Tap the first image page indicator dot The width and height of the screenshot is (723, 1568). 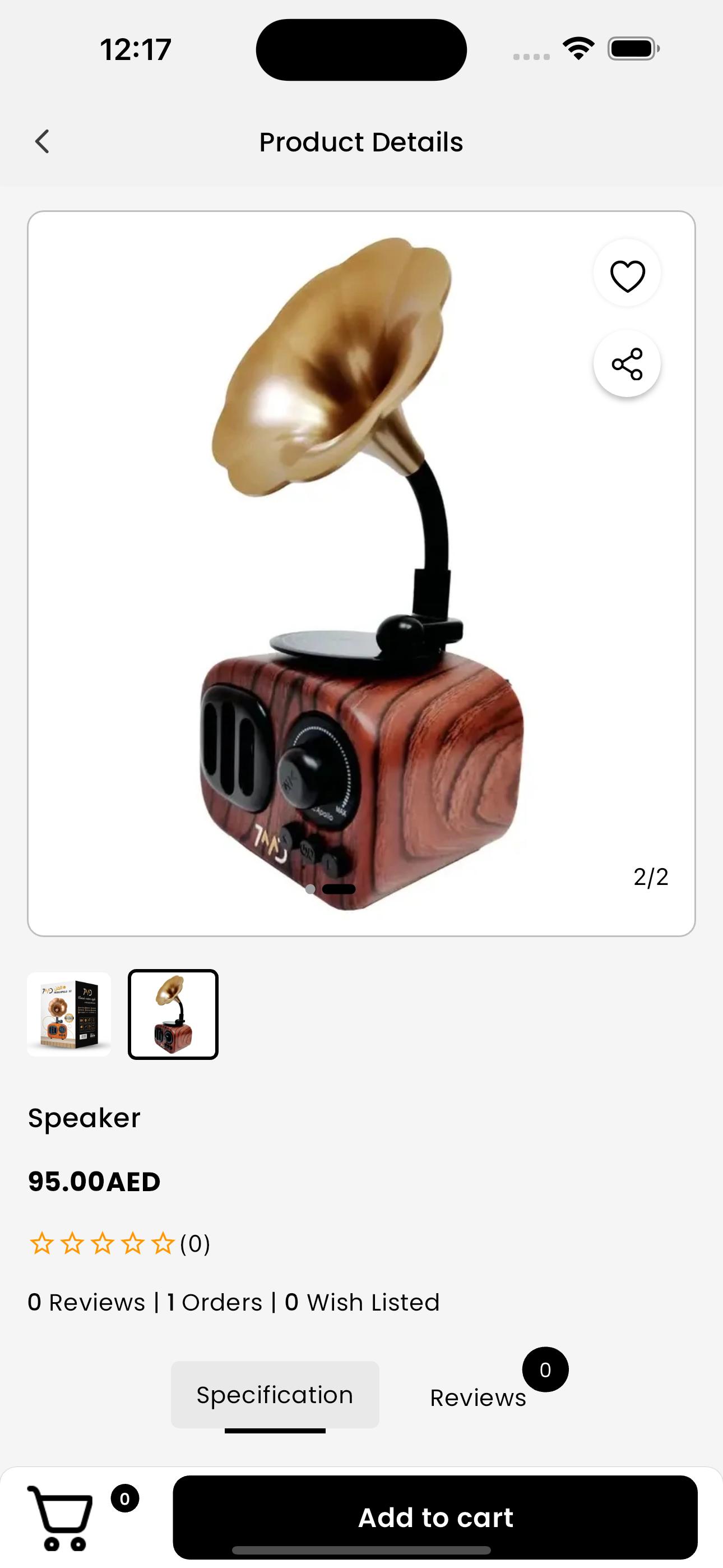310,889
